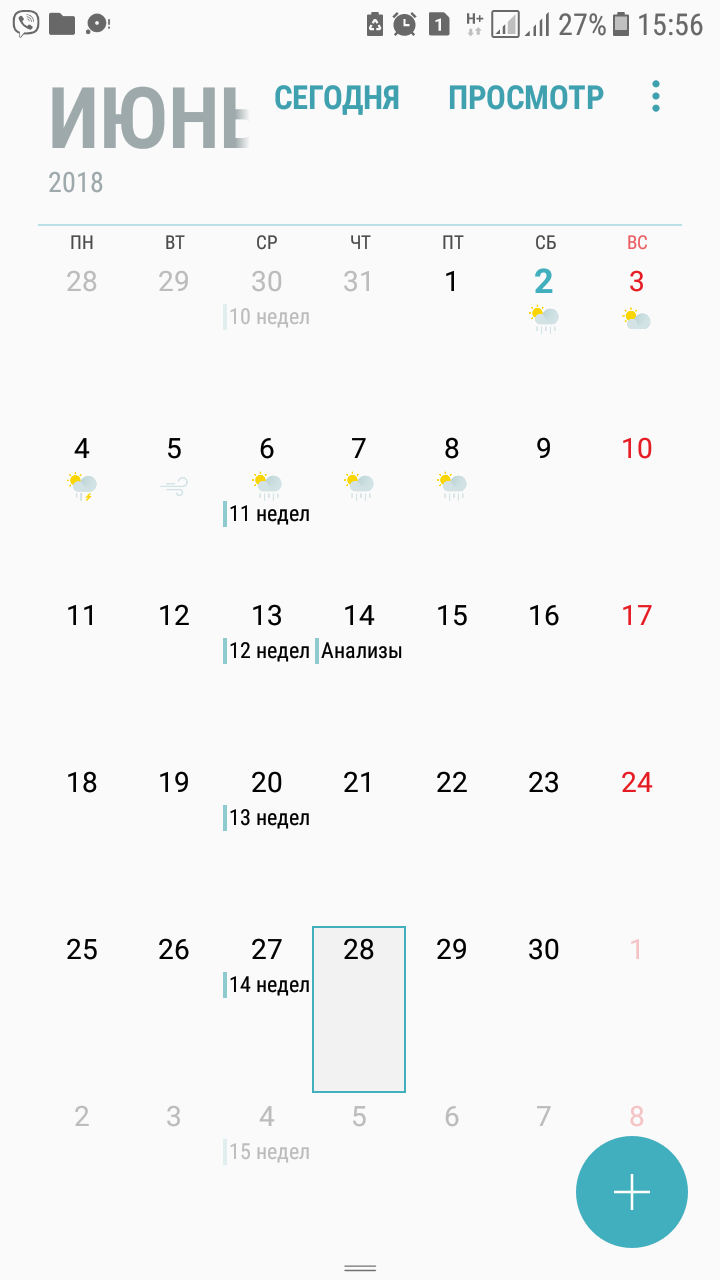The height and width of the screenshot is (1280, 720).
Task: Select the highlighted date June 28
Action: tap(359, 1008)
